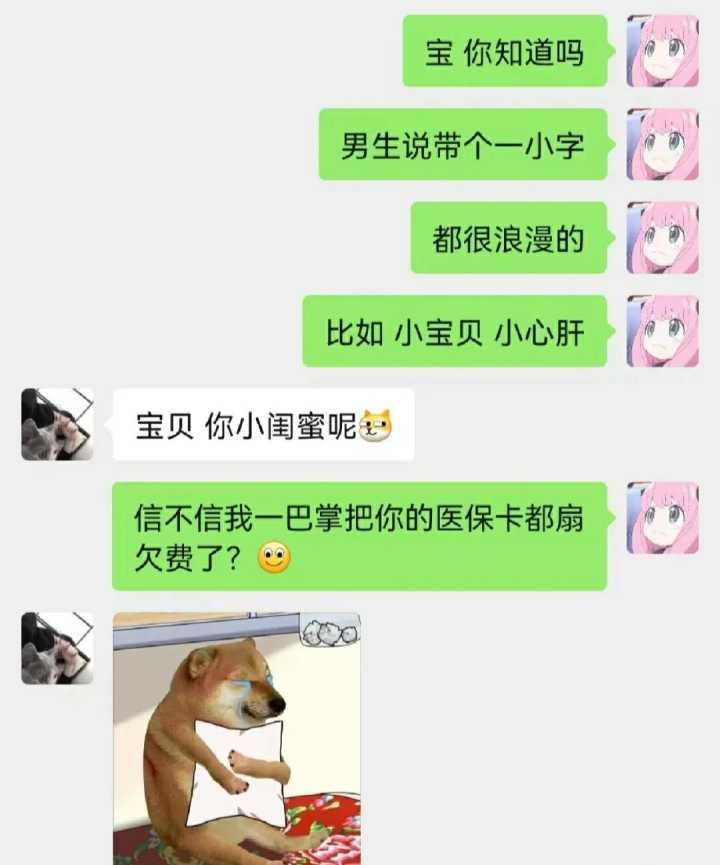Open the sender avatar next to the medical card message
Screen dimensions: 720x865
[x=662, y=518]
